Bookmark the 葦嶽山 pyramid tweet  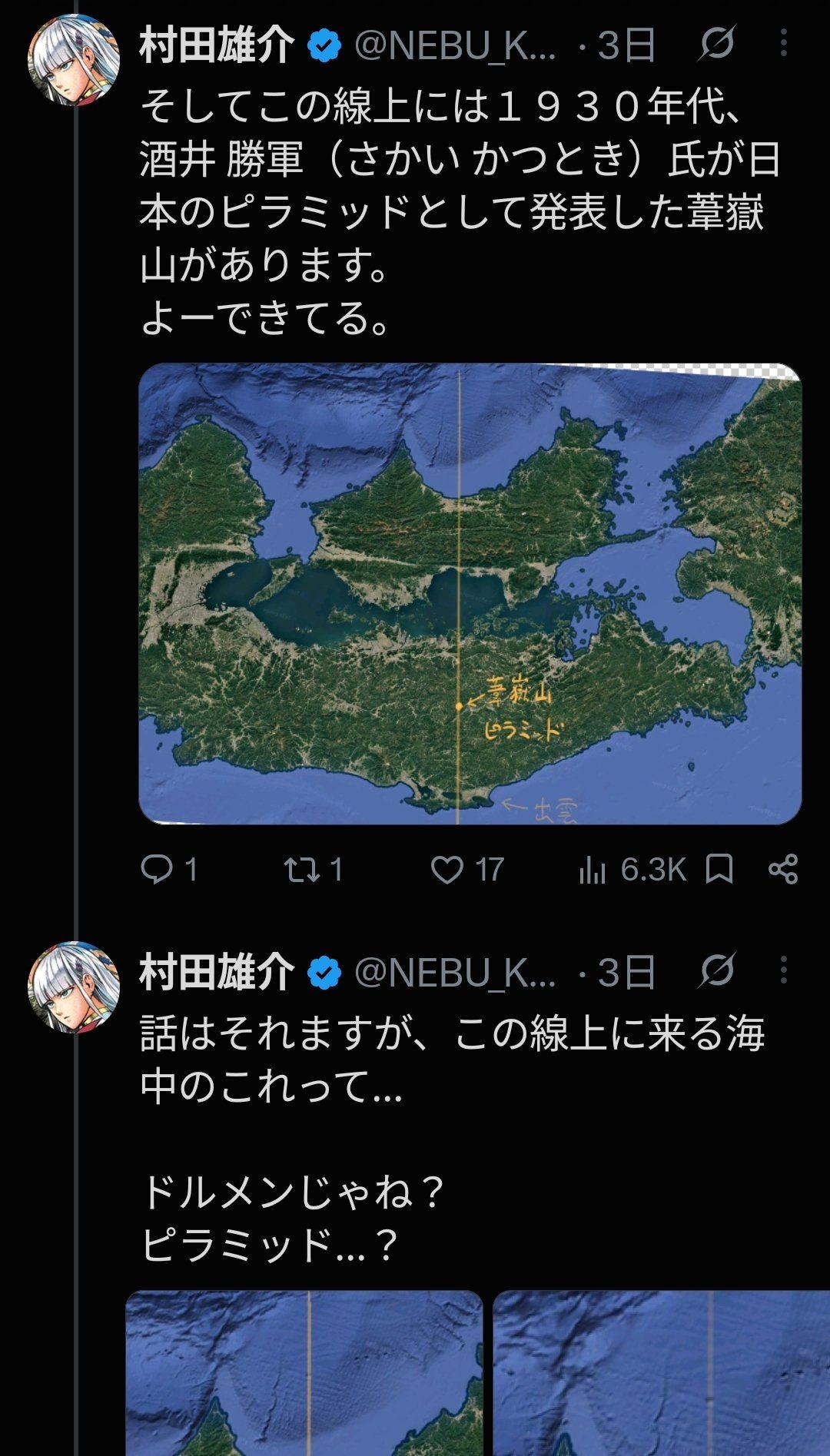tap(719, 870)
